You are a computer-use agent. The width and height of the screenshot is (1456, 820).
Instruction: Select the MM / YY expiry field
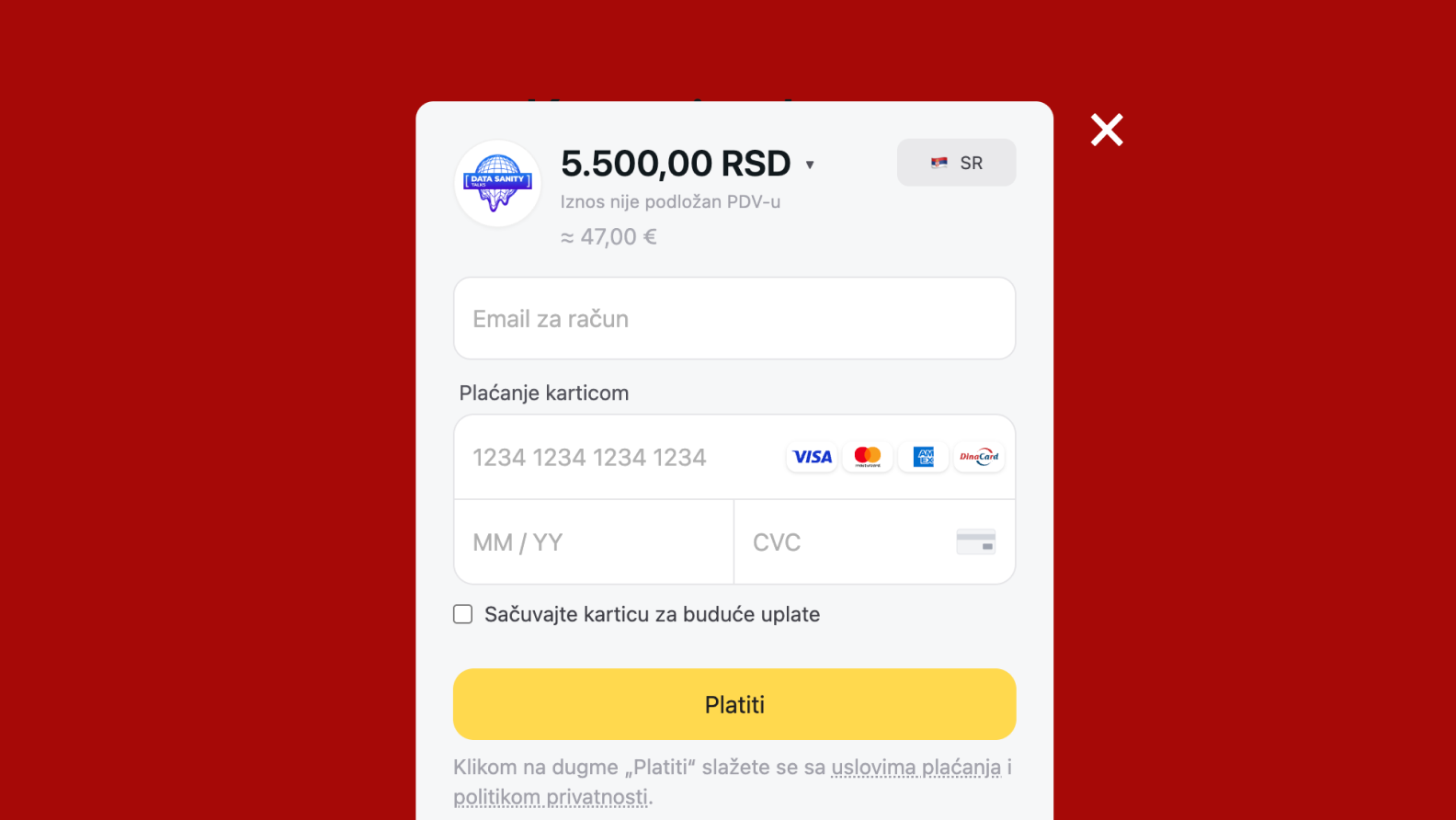click(593, 542)
